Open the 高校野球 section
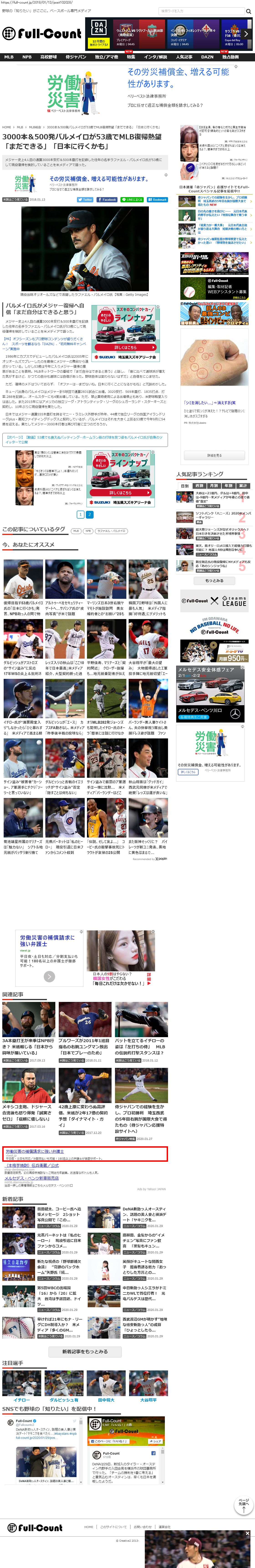This screenshot has width=255, height=1568. click(48, 57)
